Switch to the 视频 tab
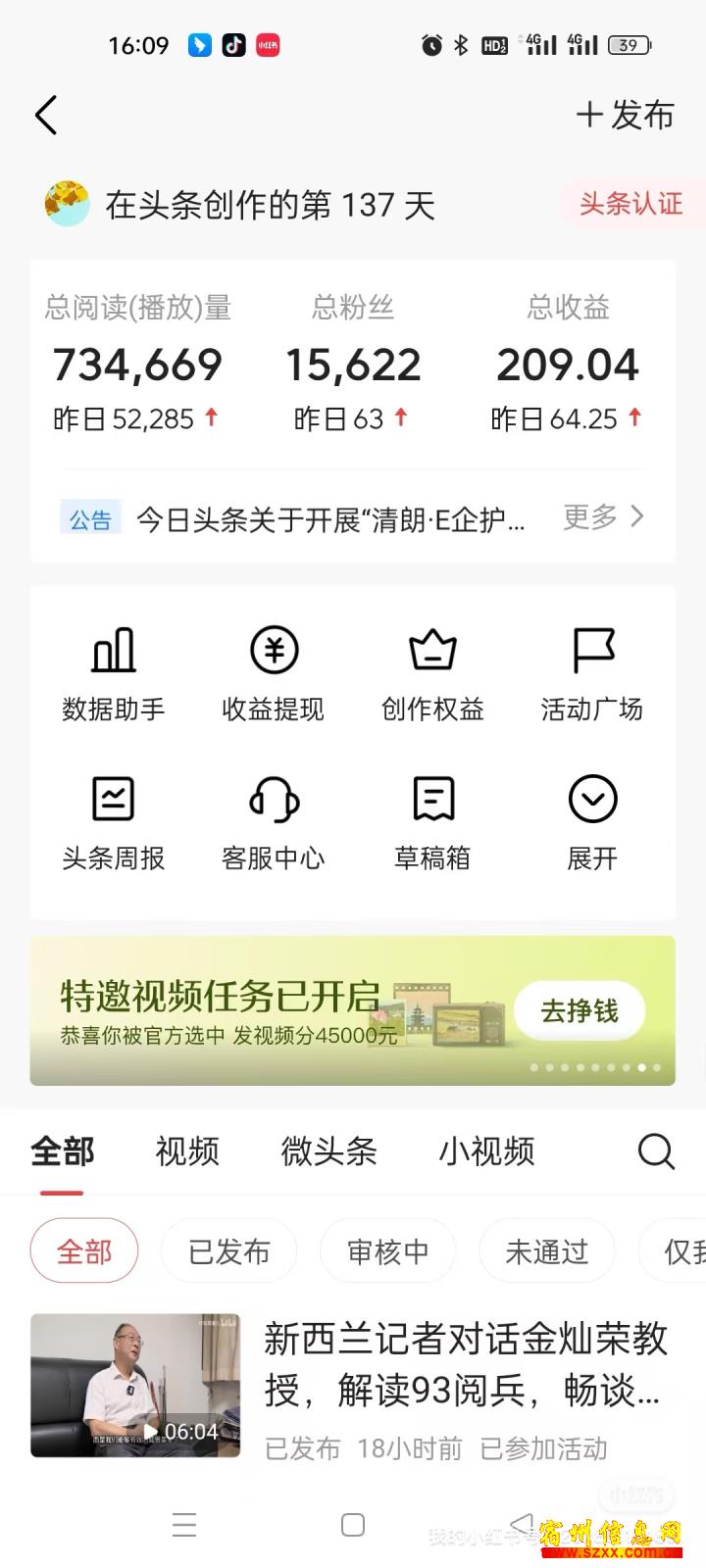 pyautogui.click(x=186, y=1151)
